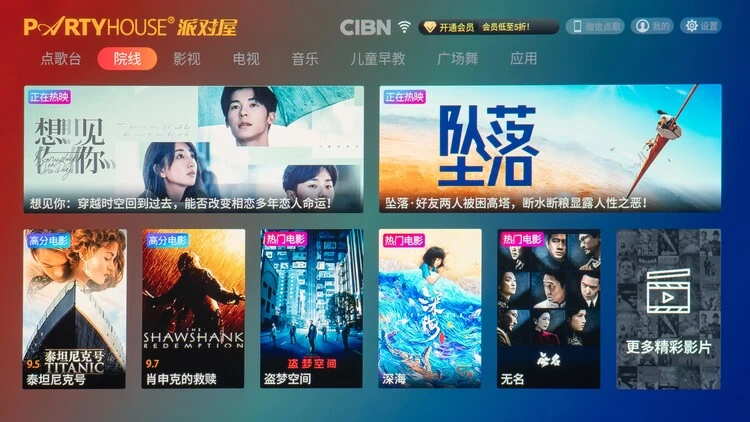Browse 更多精彩影片 for more movies
Image resolution: width=750 pixels, height=422 pixels.
(668, 309)
